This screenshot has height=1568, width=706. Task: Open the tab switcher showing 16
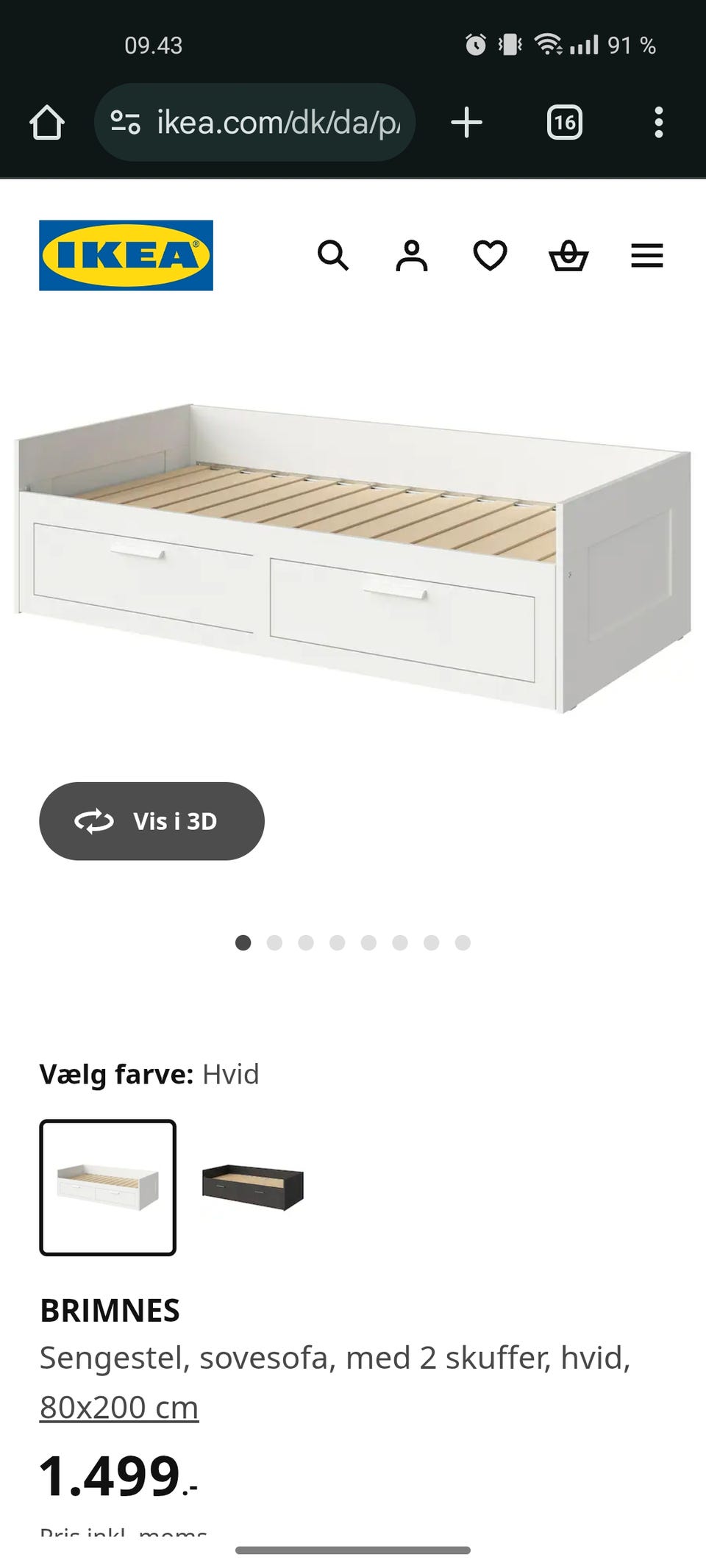pos(564,122)
